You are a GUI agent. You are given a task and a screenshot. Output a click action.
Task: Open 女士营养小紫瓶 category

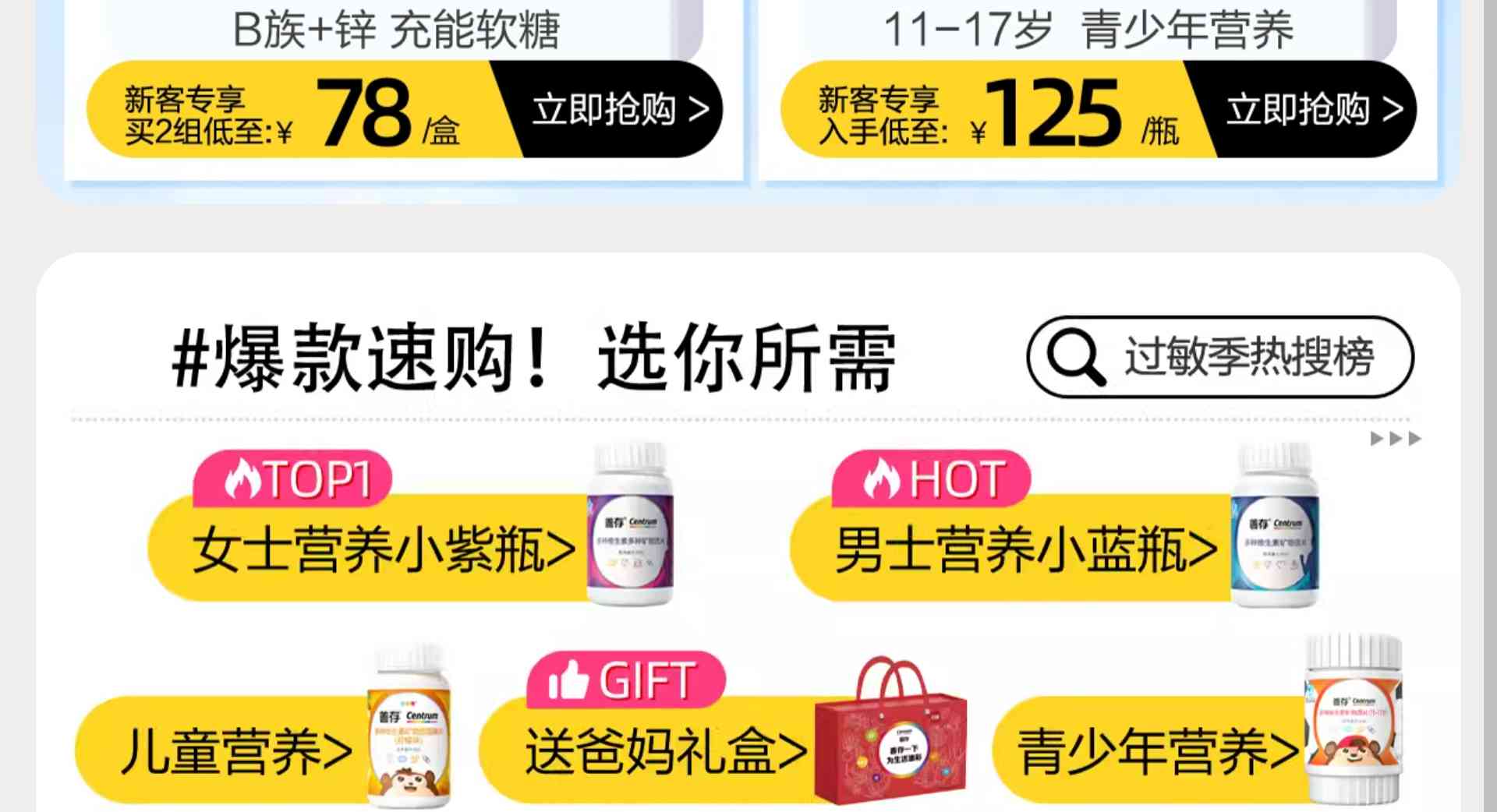(382, 549)
